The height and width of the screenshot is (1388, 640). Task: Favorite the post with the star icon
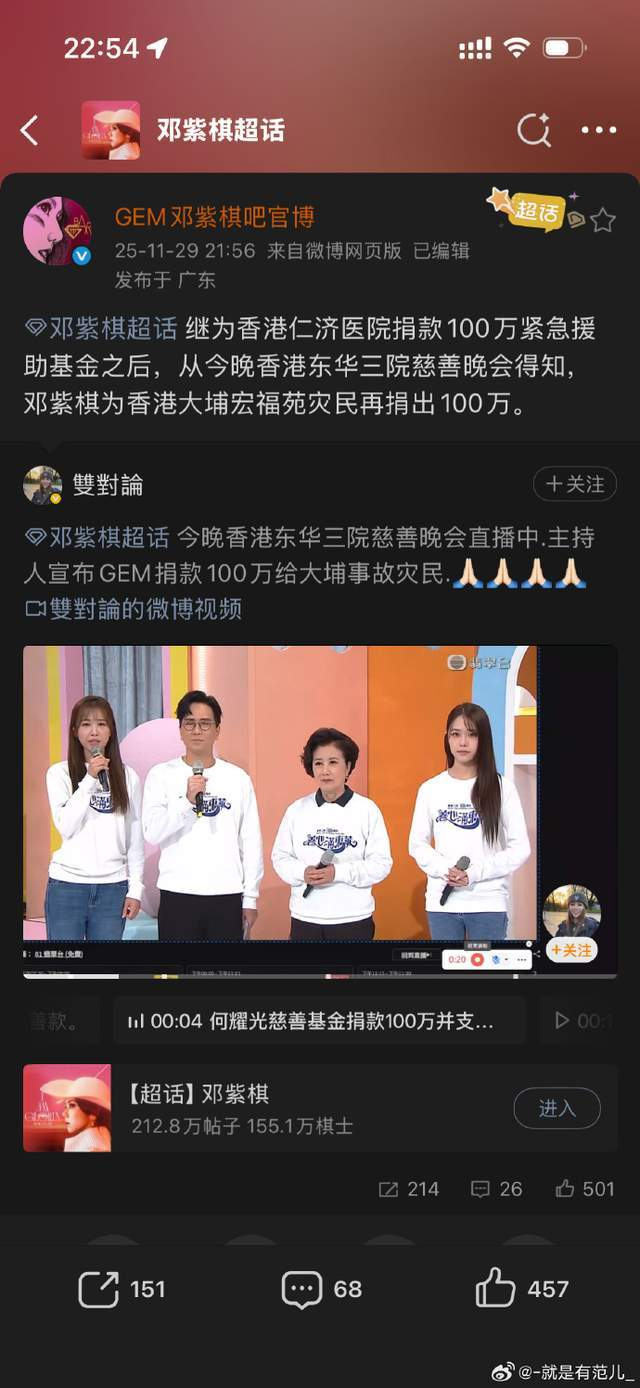(x=602, y=220)
